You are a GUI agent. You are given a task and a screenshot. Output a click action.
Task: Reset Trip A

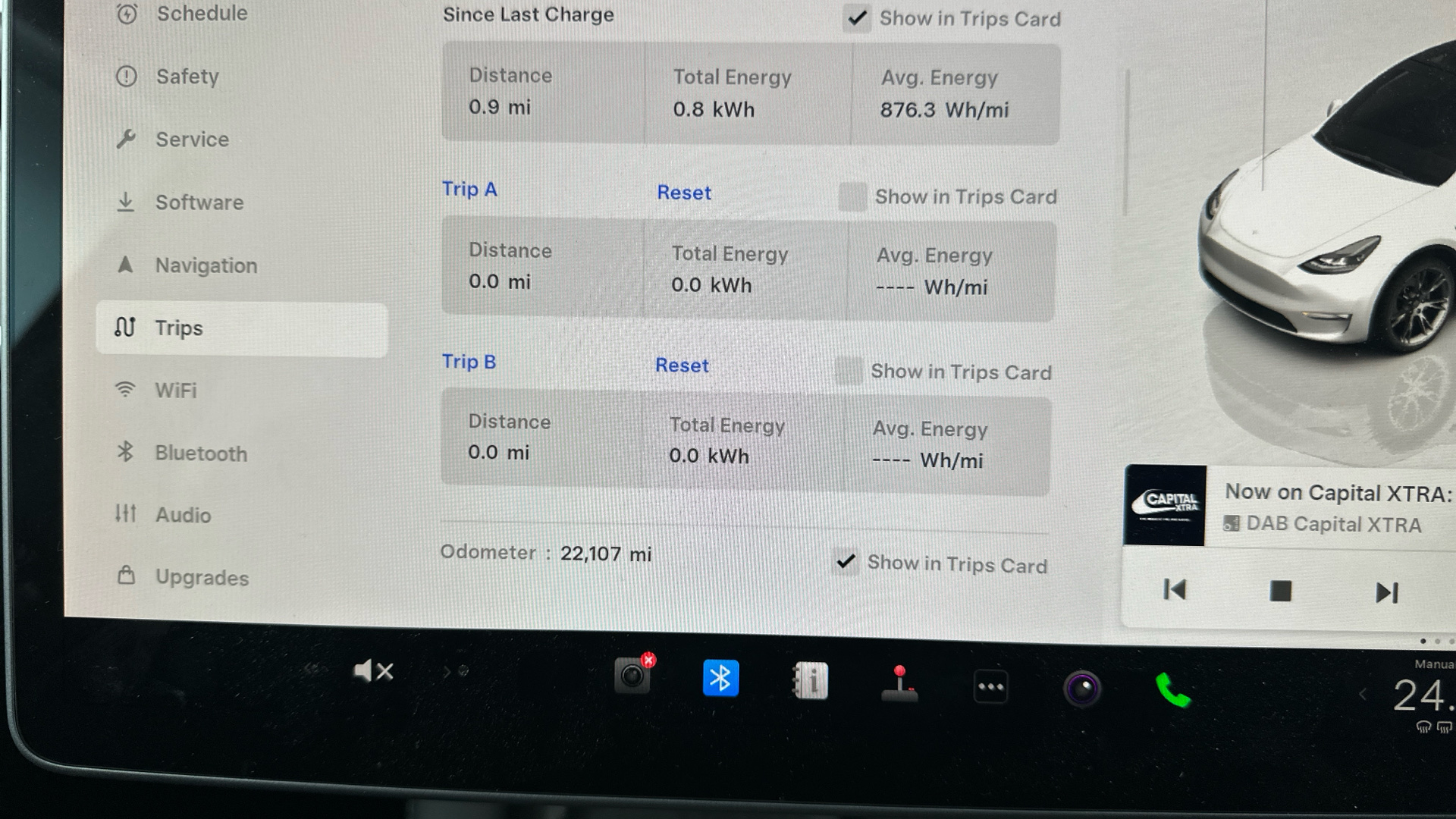click(683, 193)
